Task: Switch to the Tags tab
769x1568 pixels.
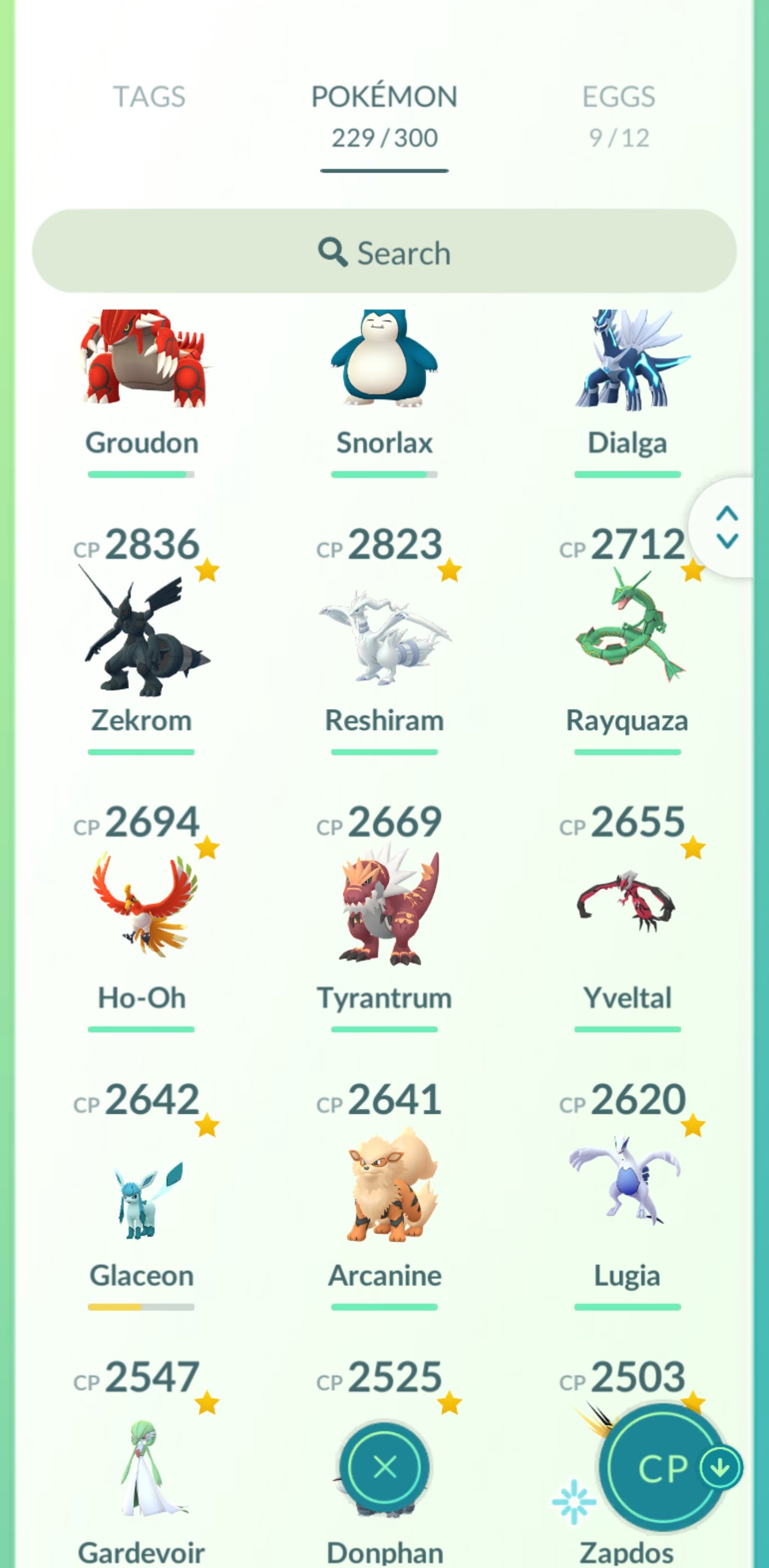Action: click(149, 97)
